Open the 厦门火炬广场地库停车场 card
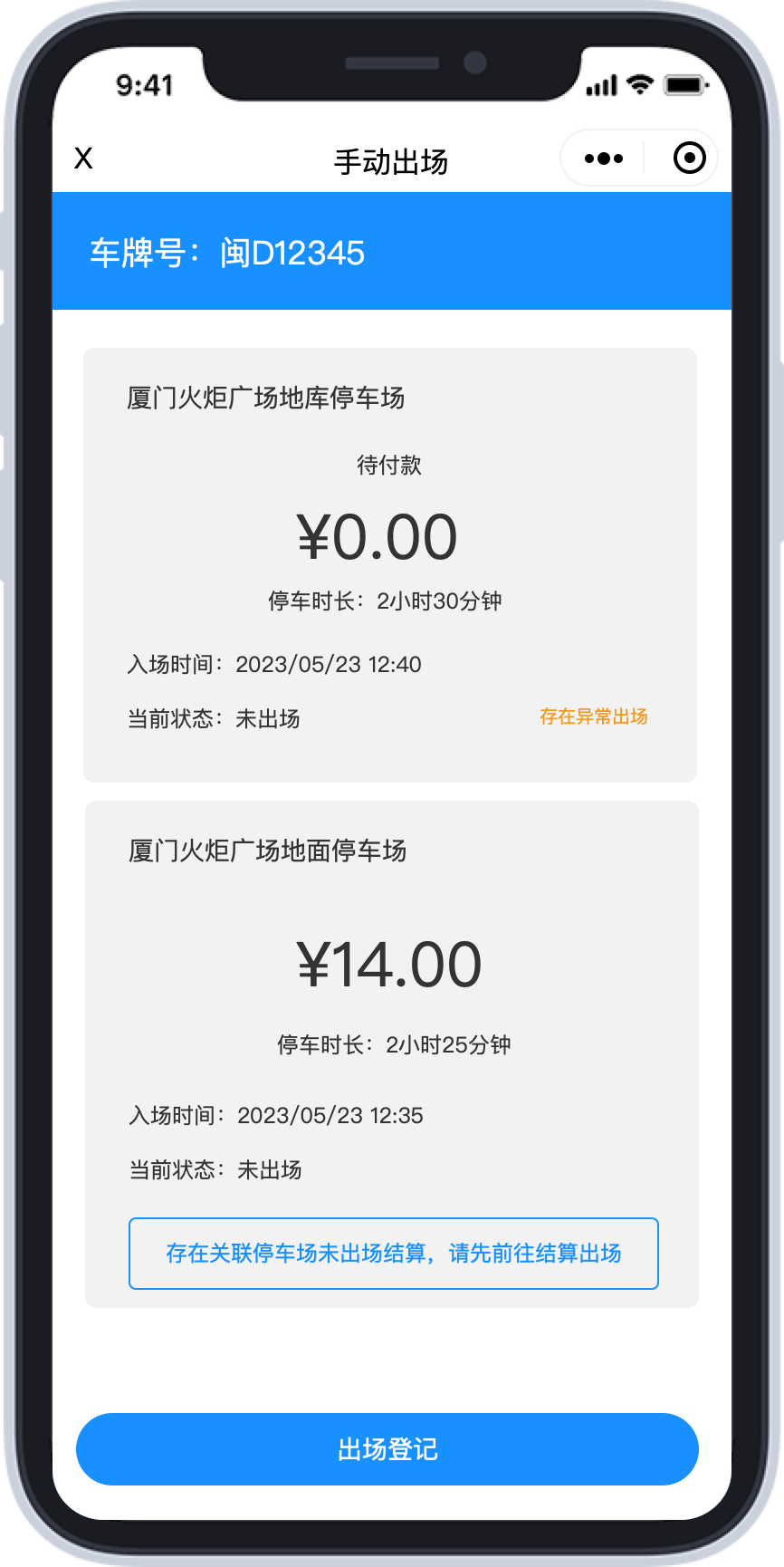 [x=390, y=565]
